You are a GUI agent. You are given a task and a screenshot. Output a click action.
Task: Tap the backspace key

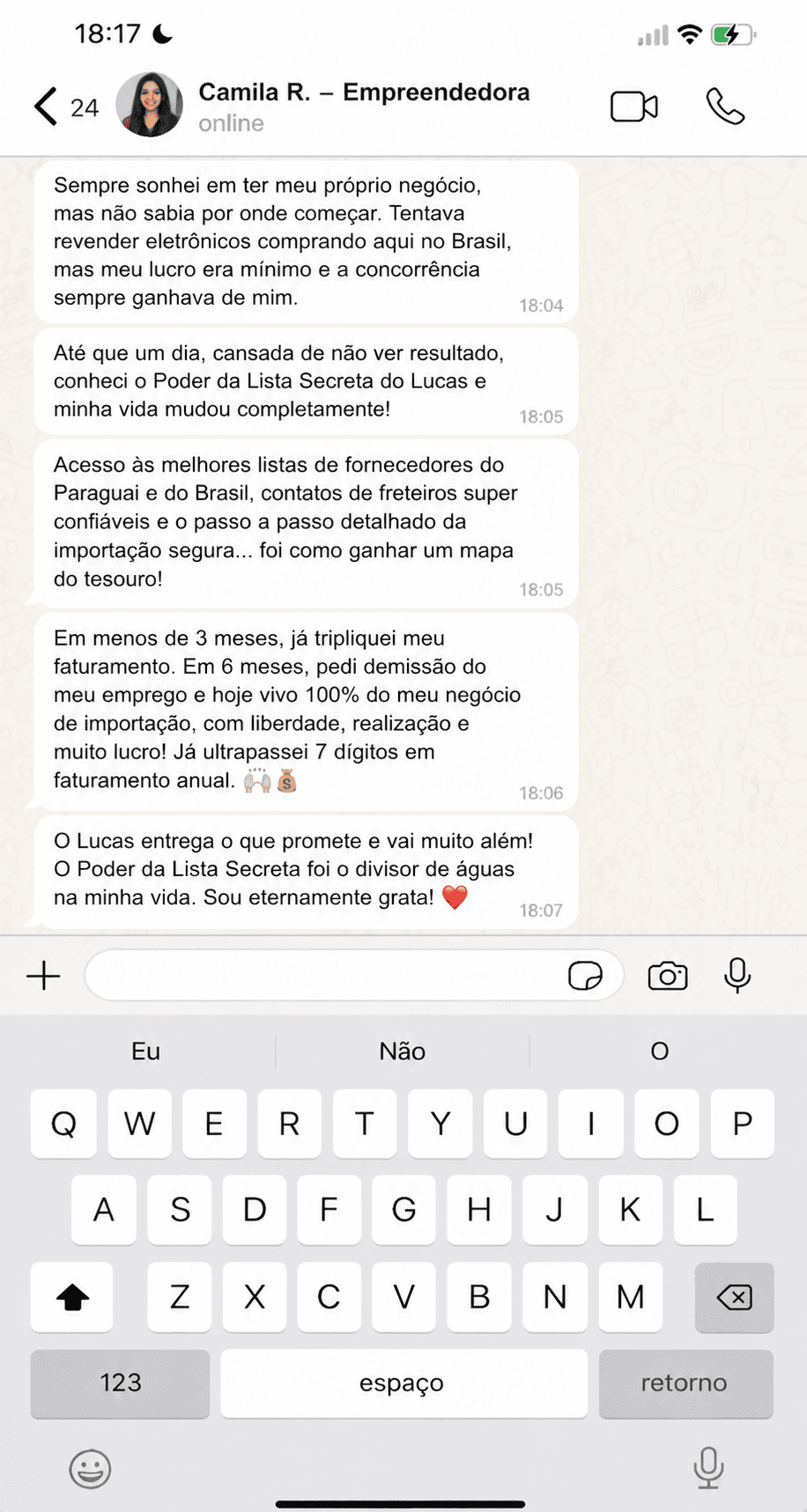pos(734,1296)
